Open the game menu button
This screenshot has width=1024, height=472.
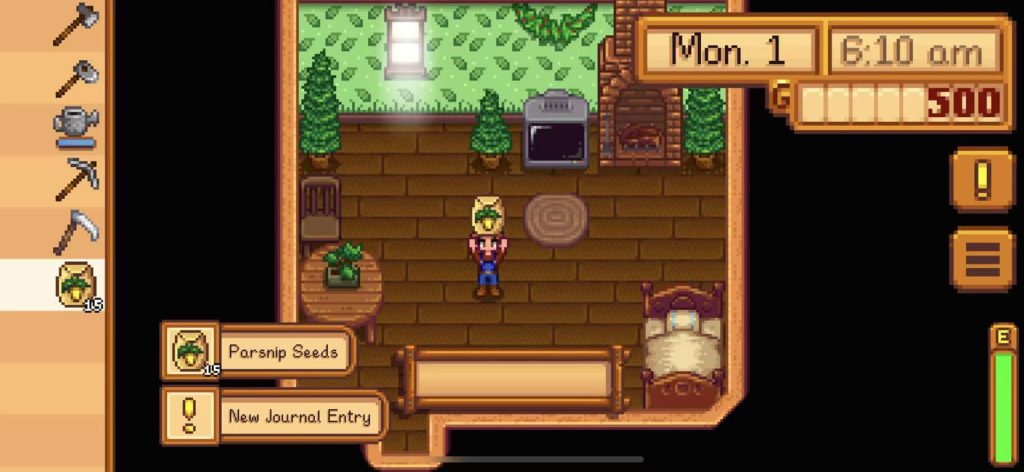[982, 259]
